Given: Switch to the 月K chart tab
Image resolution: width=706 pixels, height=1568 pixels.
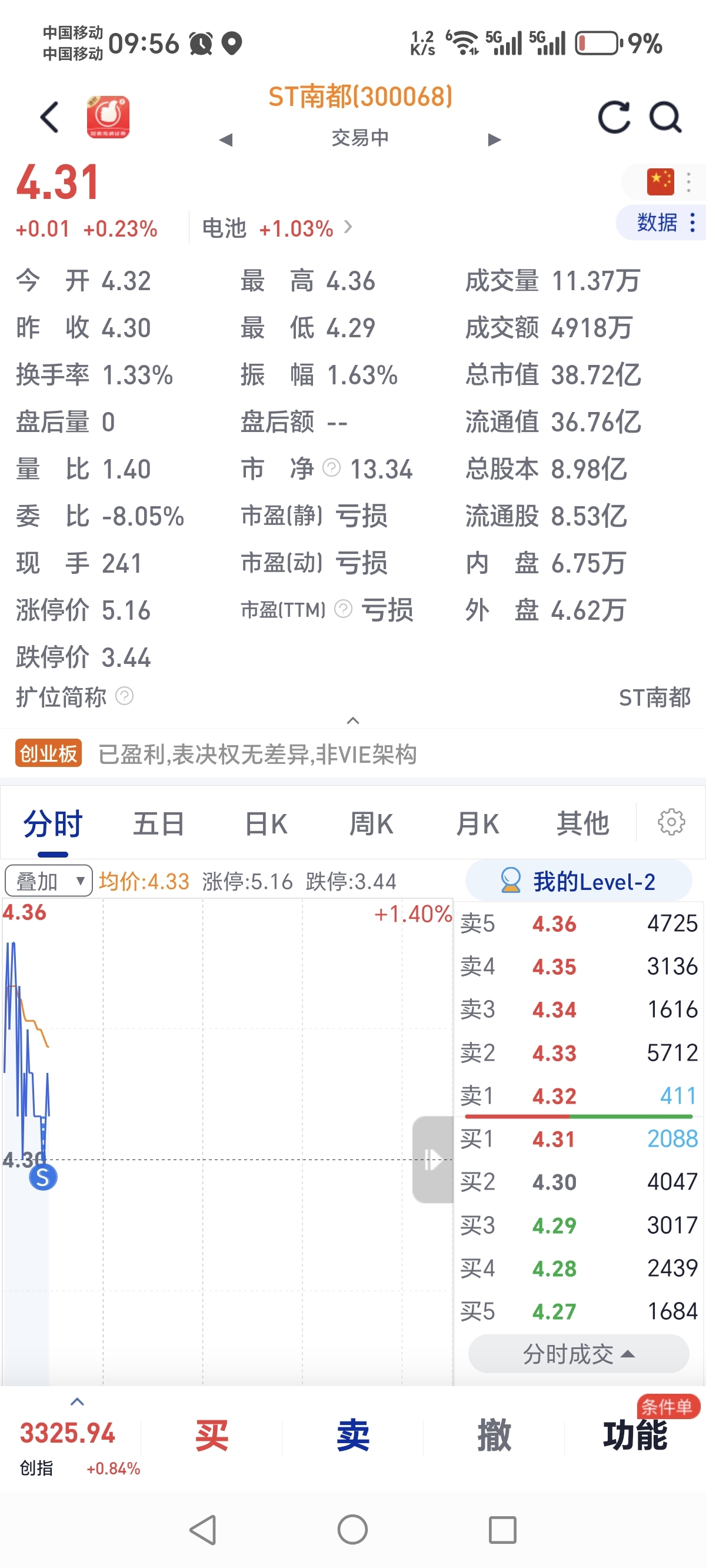Looking at the screenshot, I should tap(478, 823).
